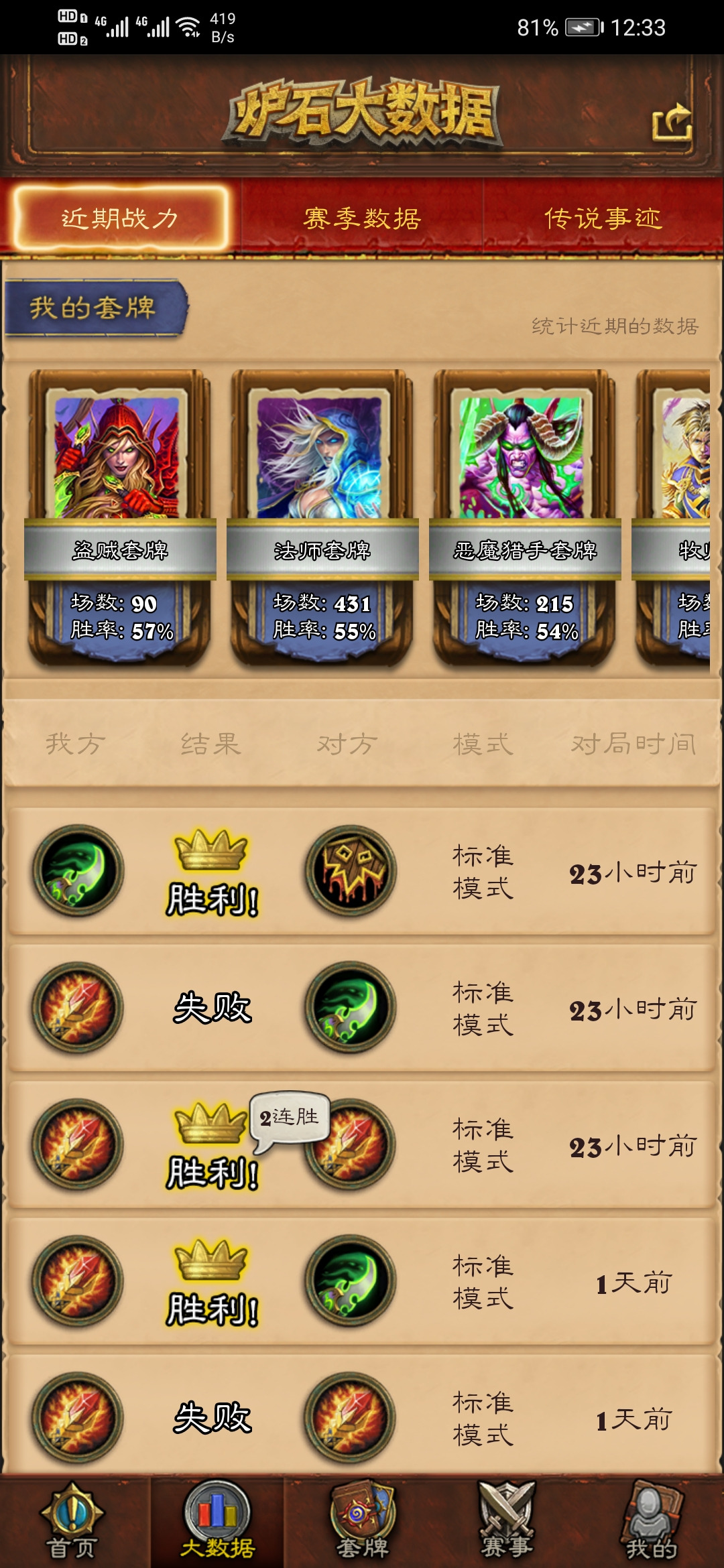Open the 赛事 bottom tab
The height and width of the screenshot is (1568, 724).
tap(507, 1522)
